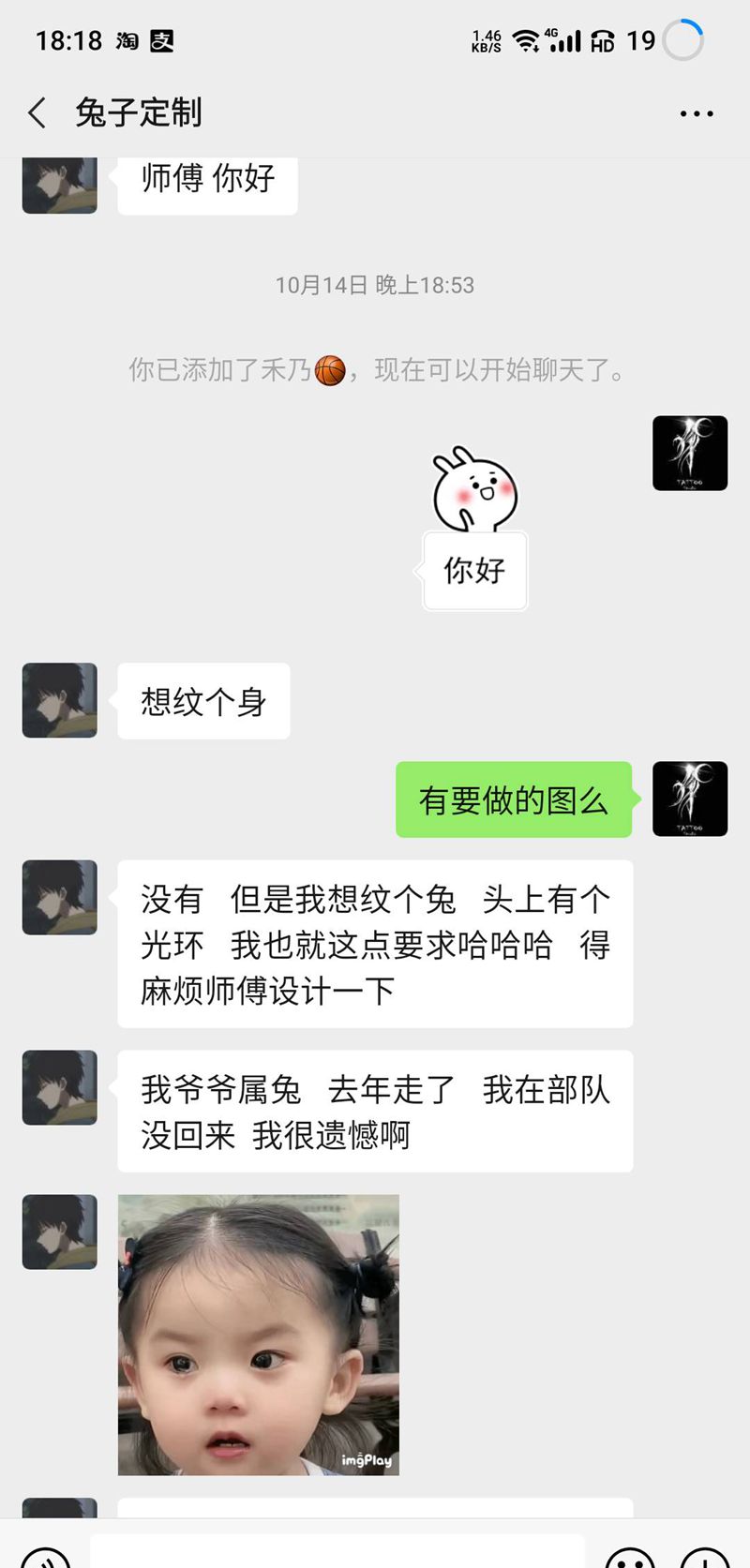
Task: Switch to voice message input
Action: click(45, 1558)
